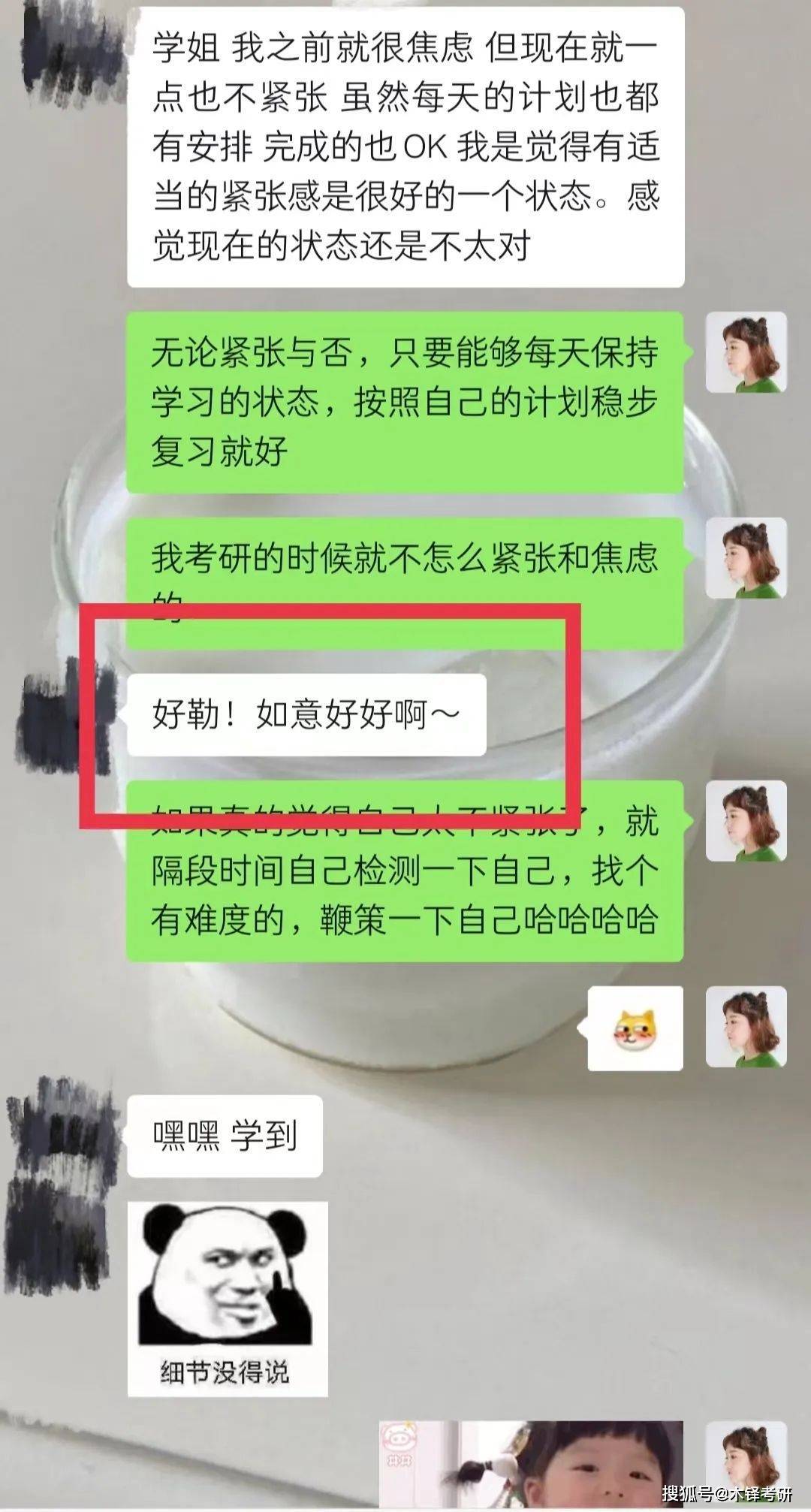
Task: Open the panda sticker captioned 细节没得说
Action: [228, 1299]
